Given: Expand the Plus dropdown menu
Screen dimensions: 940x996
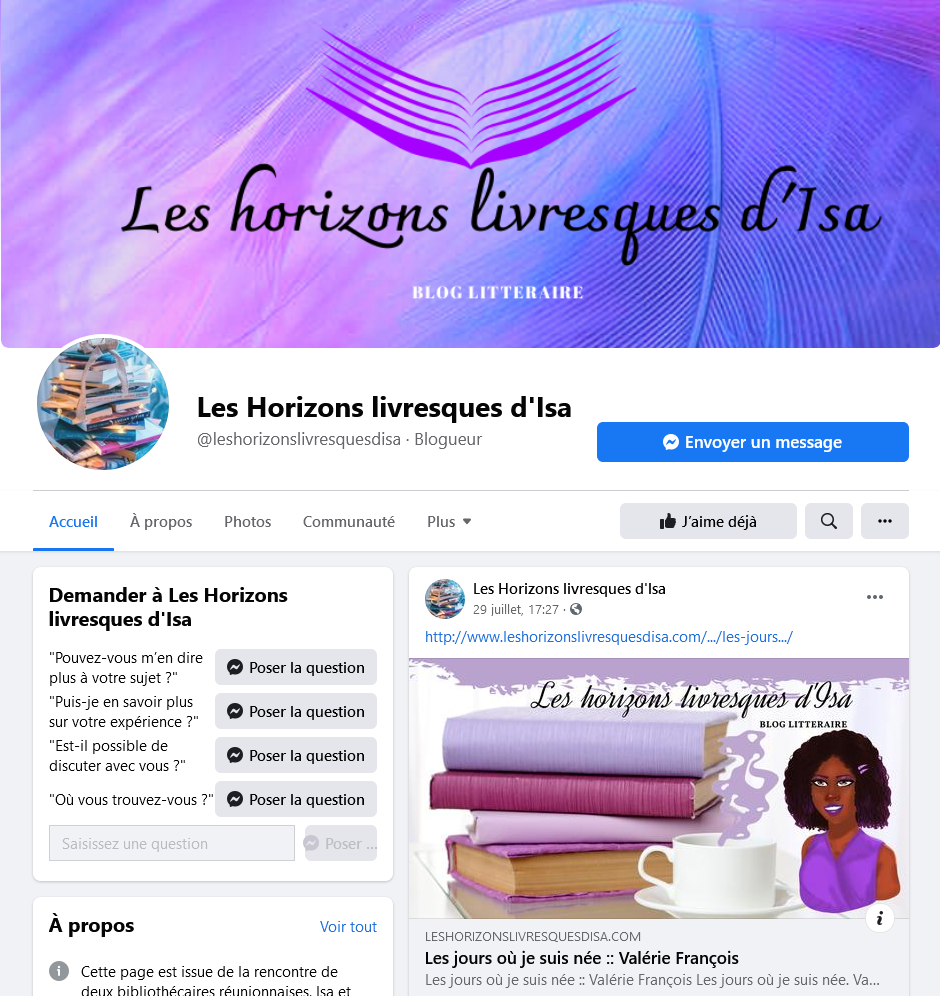Looking at the screenshot, I should click(449, 521).
